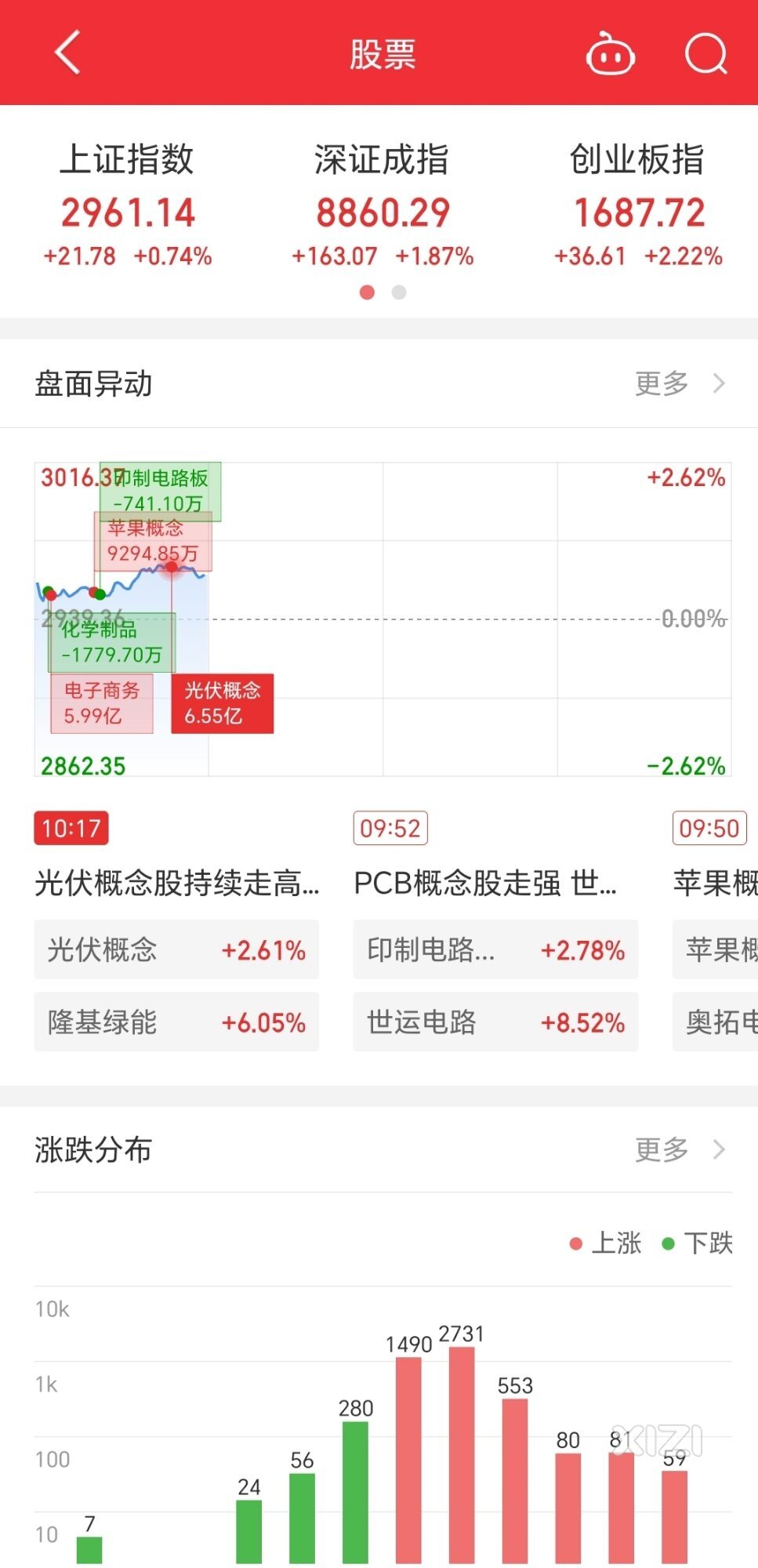Open the 上证指数 index card

128,205
